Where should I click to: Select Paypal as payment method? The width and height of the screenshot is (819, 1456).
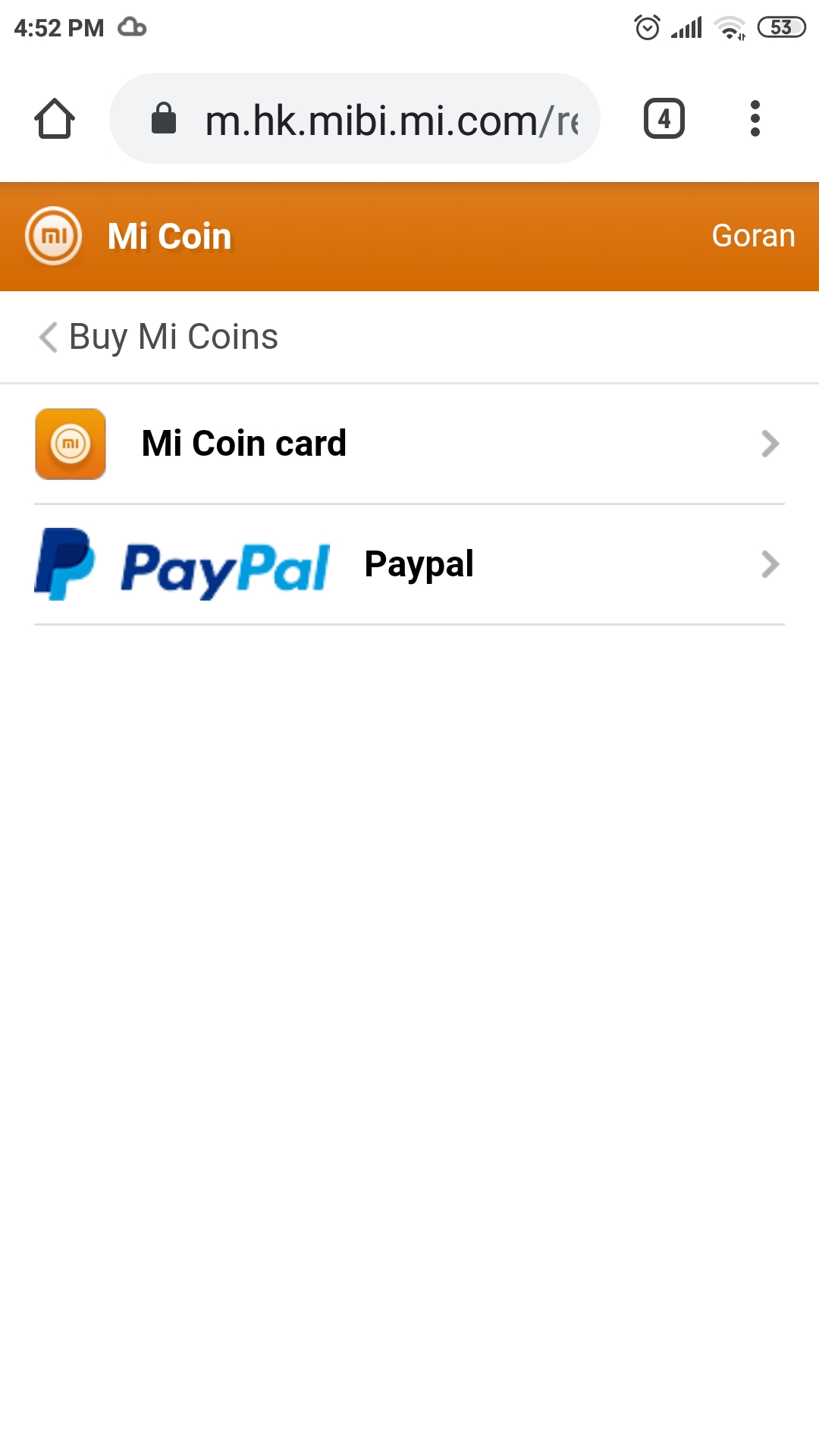(409, 564)
